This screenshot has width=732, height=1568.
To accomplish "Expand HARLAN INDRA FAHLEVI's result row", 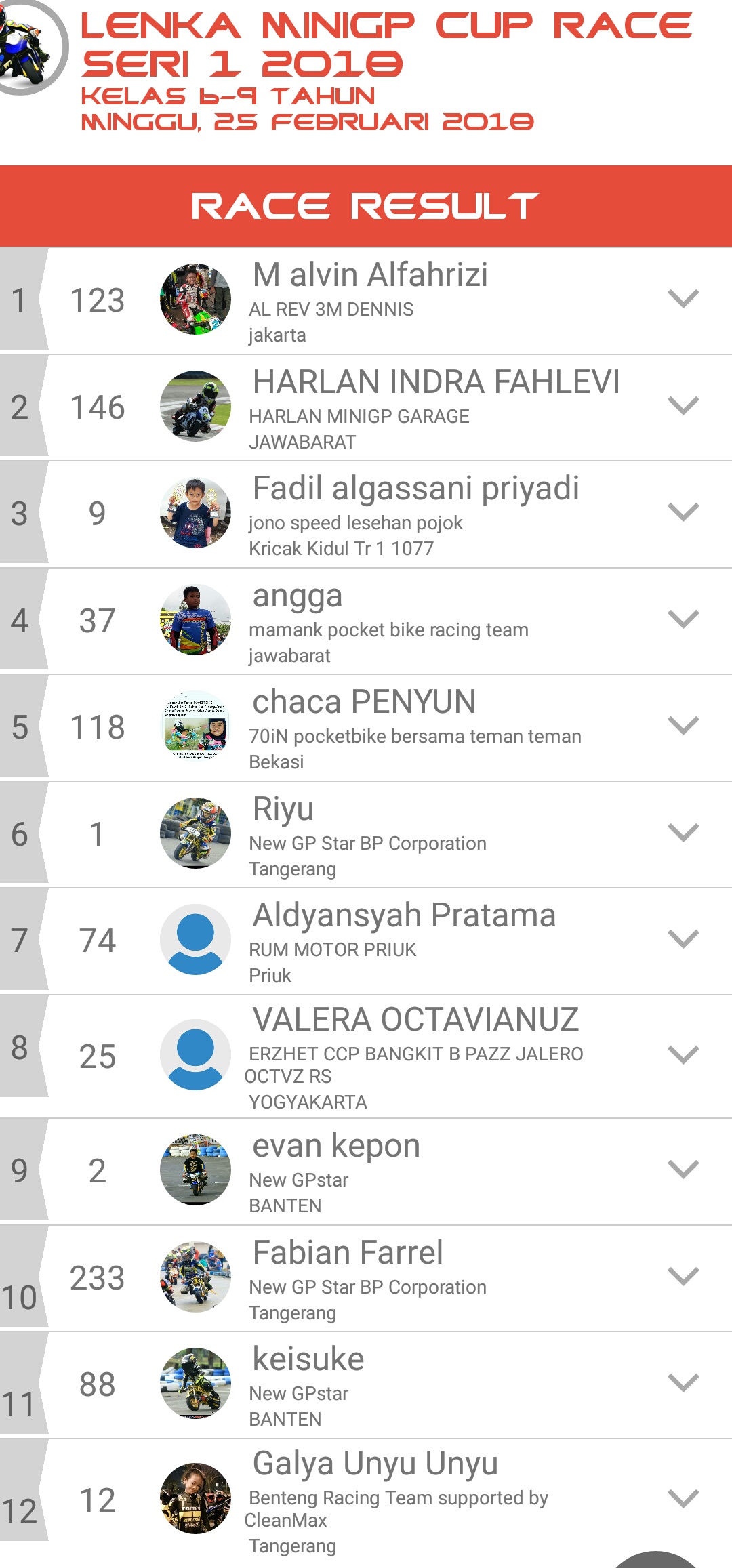I will point(683,406).
